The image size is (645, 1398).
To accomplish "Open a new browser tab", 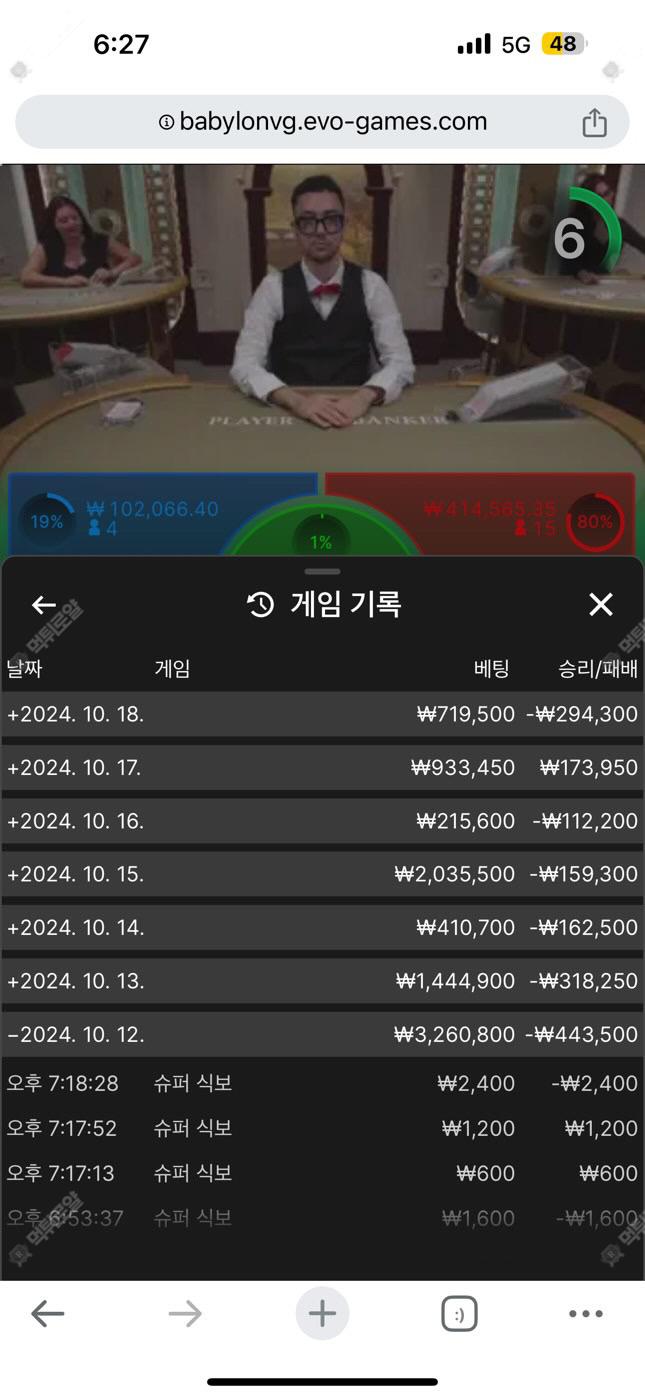I will pyautogui.click(x=322, y=1314).
